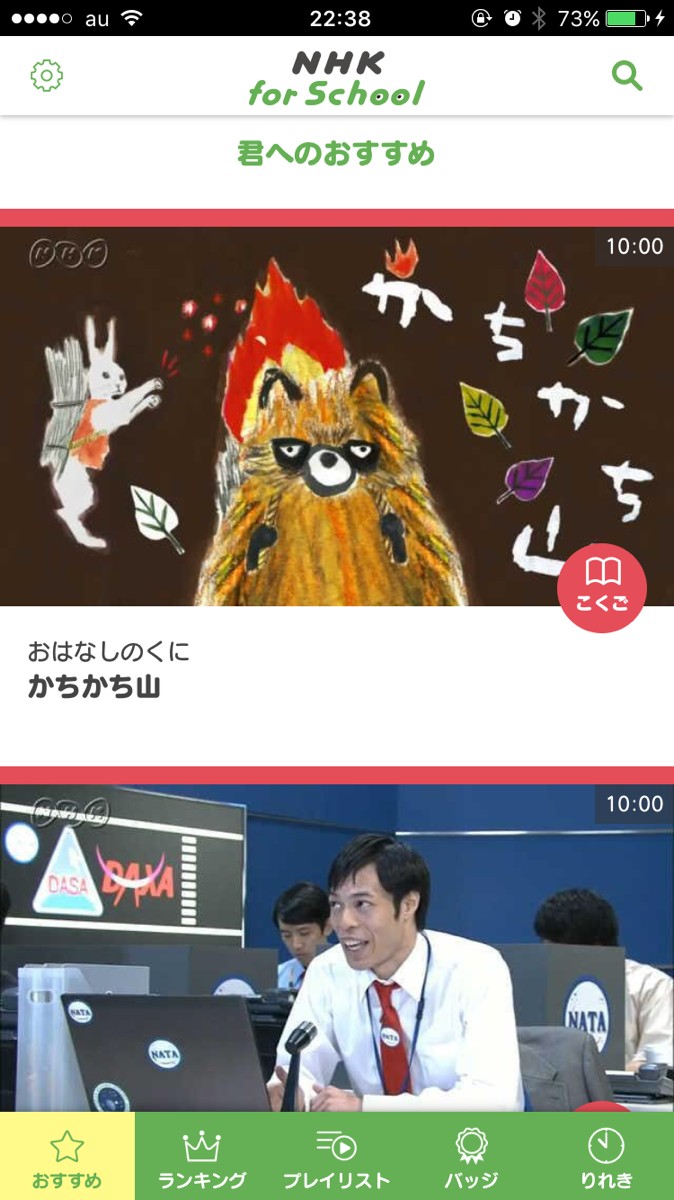Select the おすすめ tab
This screenshot has height=1200, width=674.
point(67,1157)
